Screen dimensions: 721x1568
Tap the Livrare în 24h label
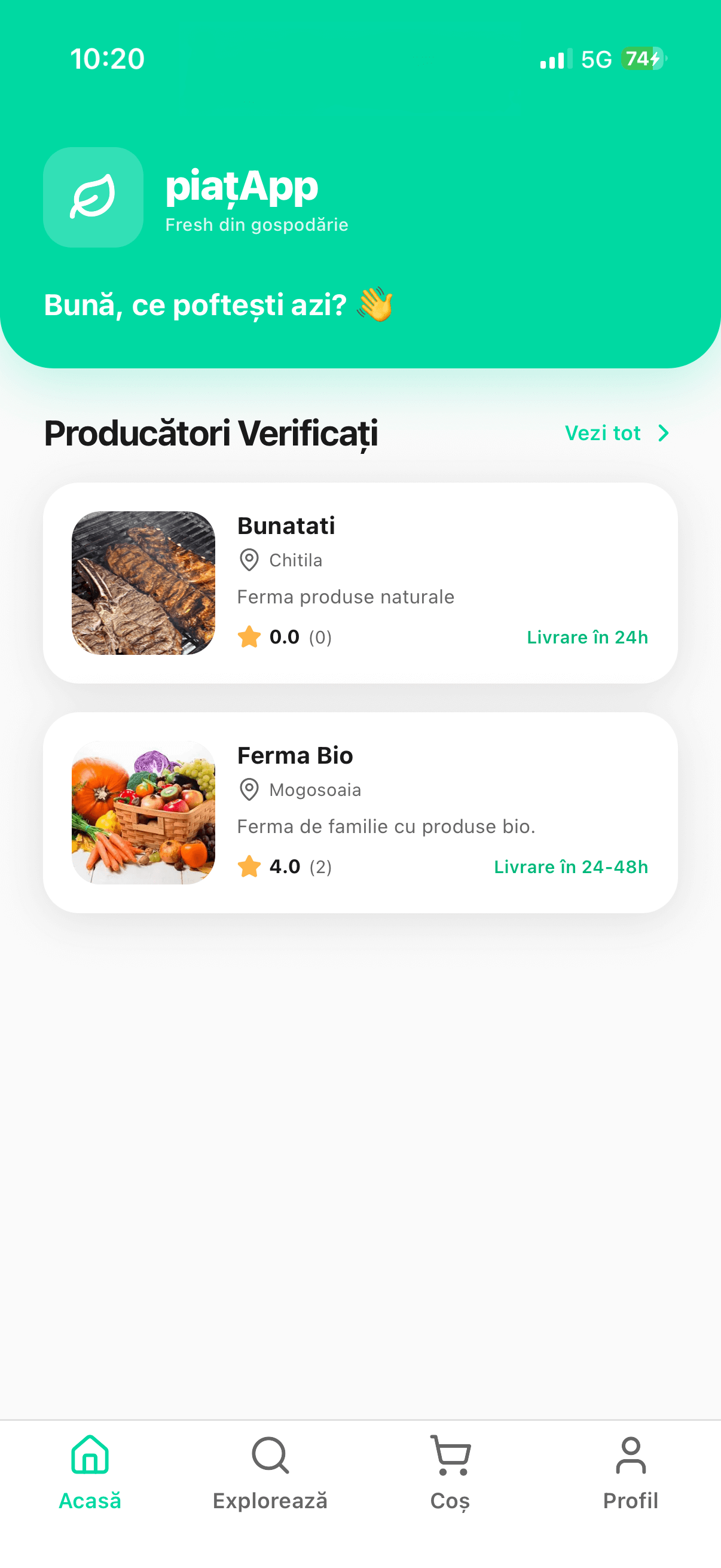[588, 637]
